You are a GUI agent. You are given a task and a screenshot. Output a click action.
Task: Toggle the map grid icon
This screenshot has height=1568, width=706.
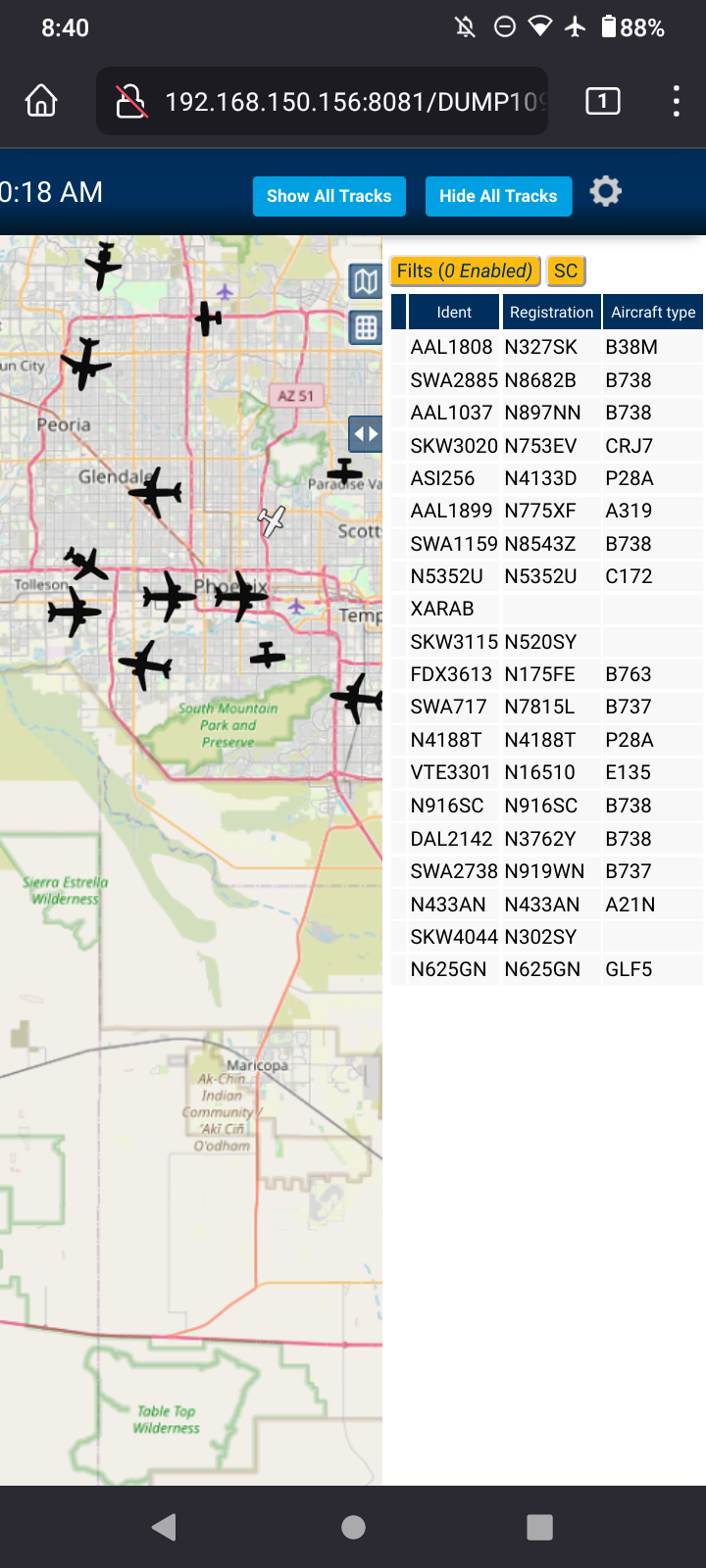point(366,327)
